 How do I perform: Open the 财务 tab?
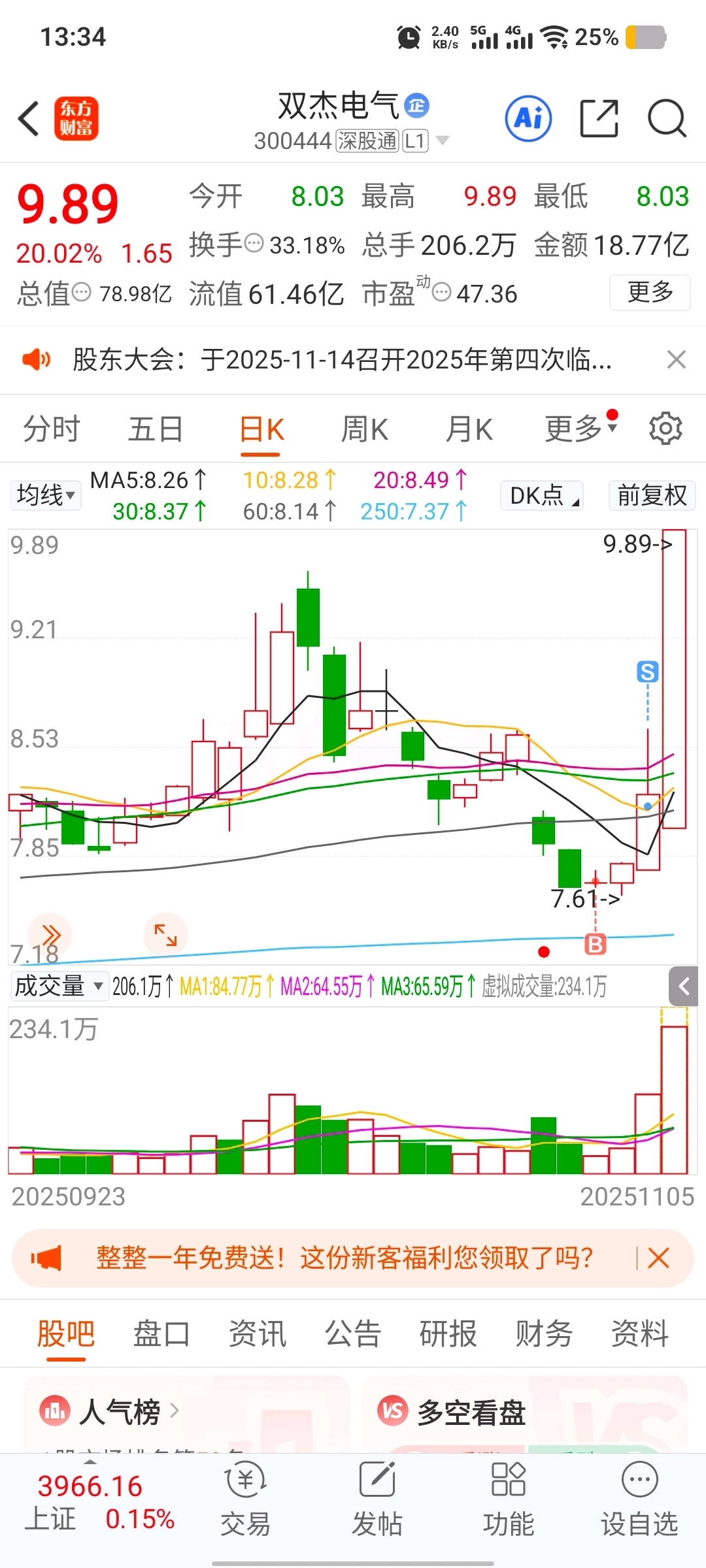(x=544, y=1333)
